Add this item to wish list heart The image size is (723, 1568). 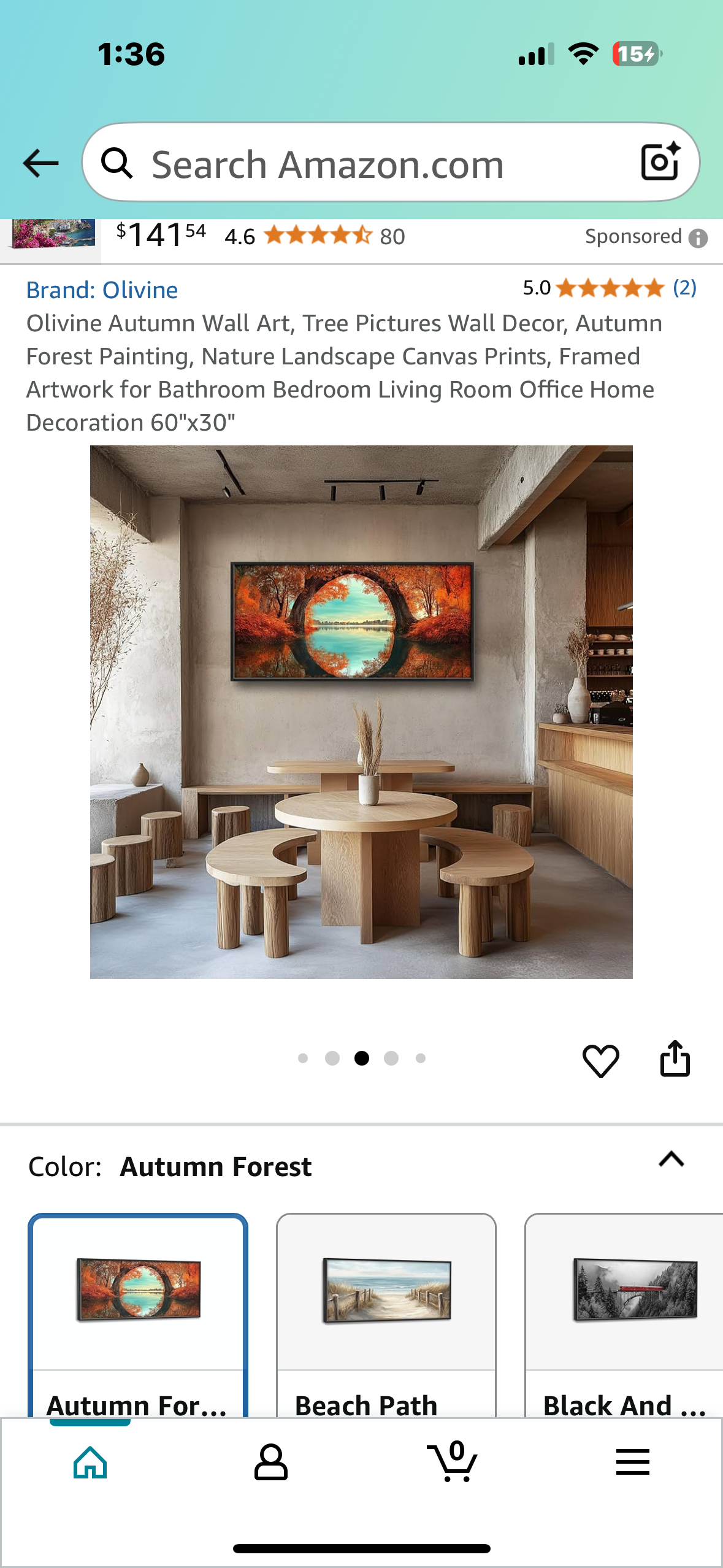point(600,1060)
